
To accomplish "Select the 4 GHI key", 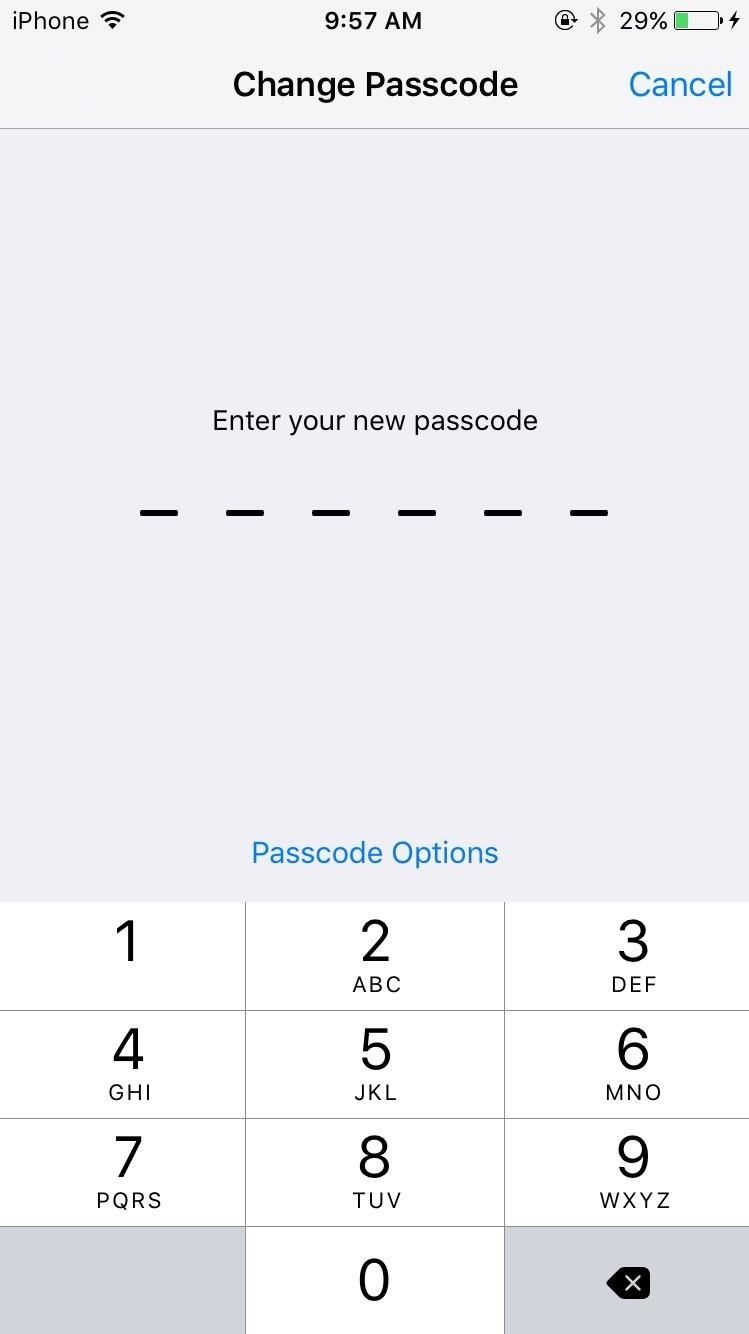I will (x=123, y=1064).
